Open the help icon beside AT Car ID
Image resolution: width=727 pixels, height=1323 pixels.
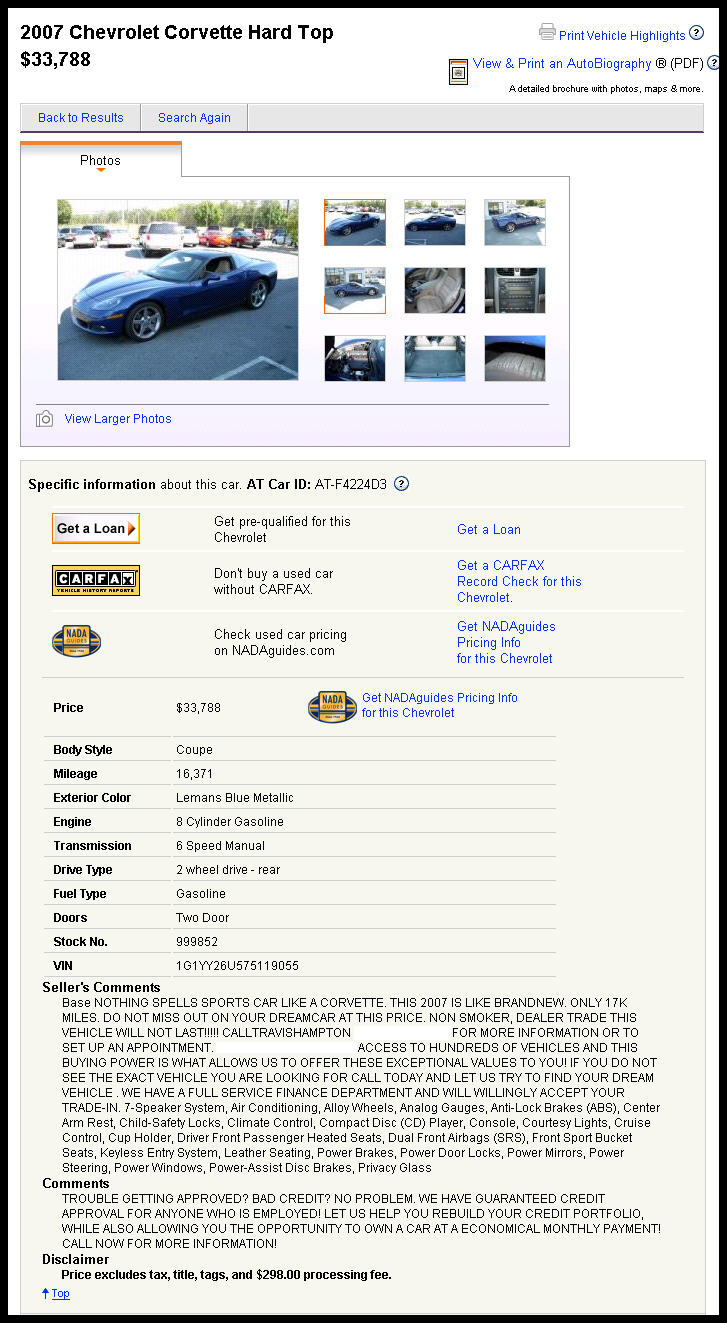(x=401, y=484)
